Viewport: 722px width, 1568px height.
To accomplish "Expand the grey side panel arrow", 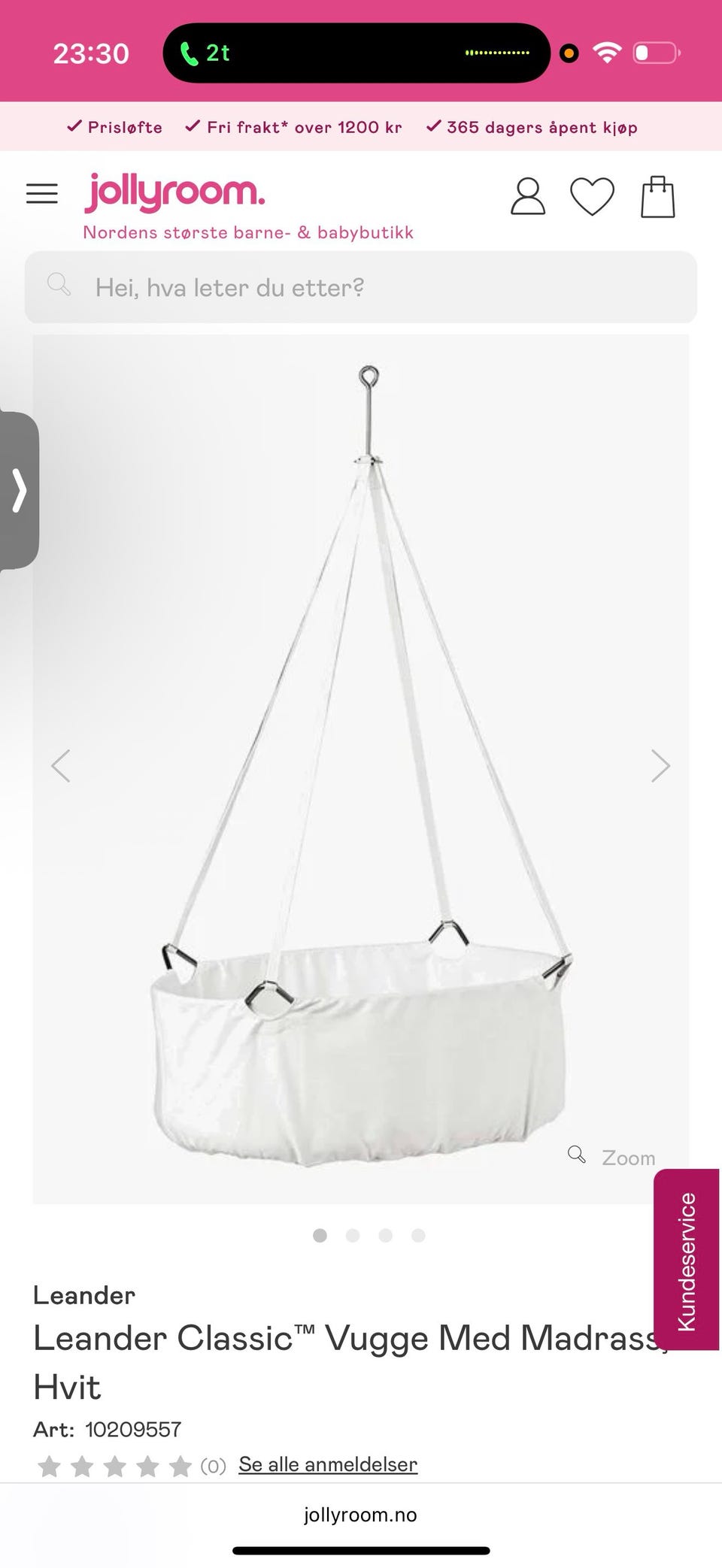I will tap(20, 490).
